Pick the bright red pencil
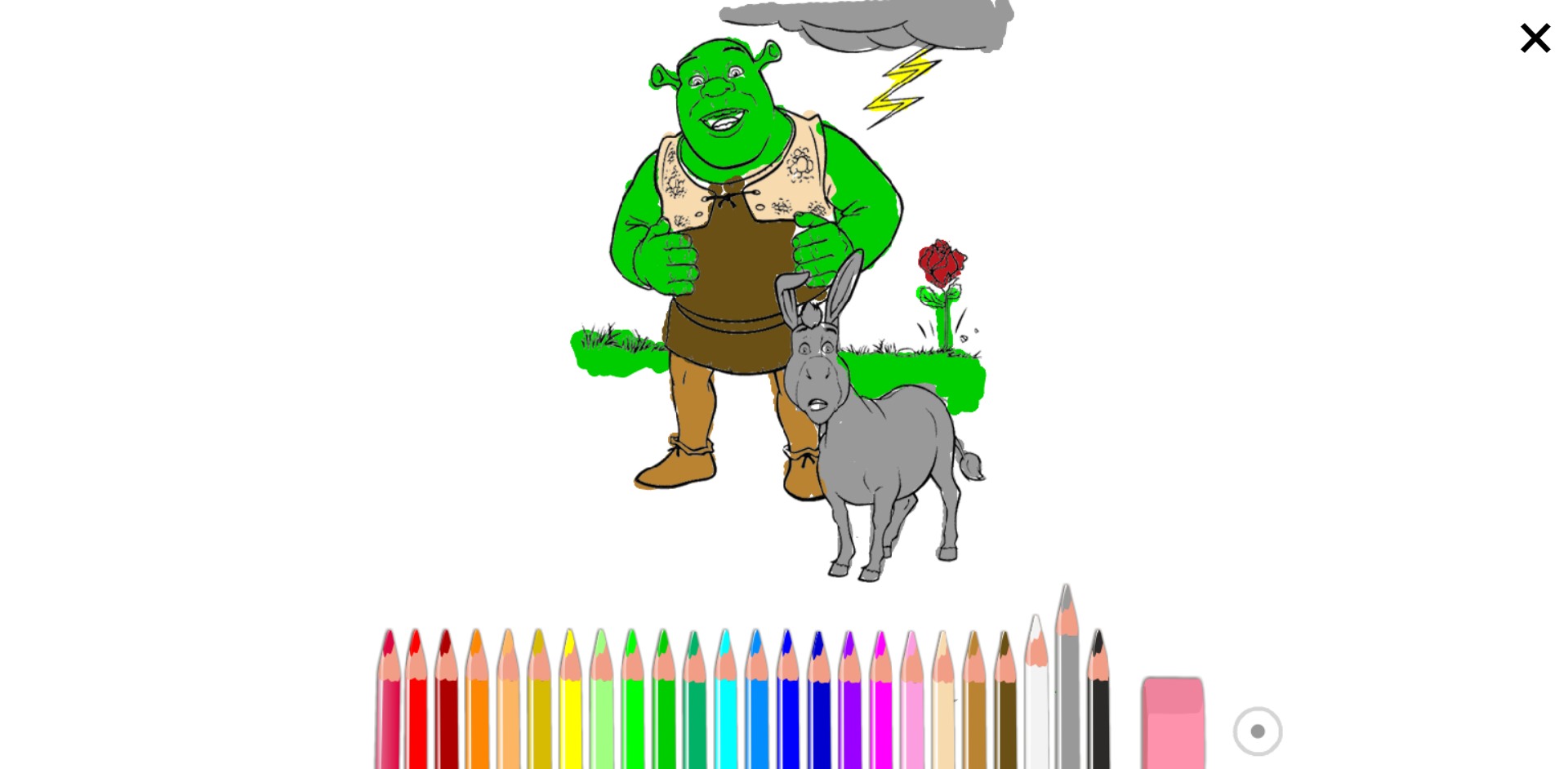The width and height of the screenshot is (1568, 769). point(417,710)
